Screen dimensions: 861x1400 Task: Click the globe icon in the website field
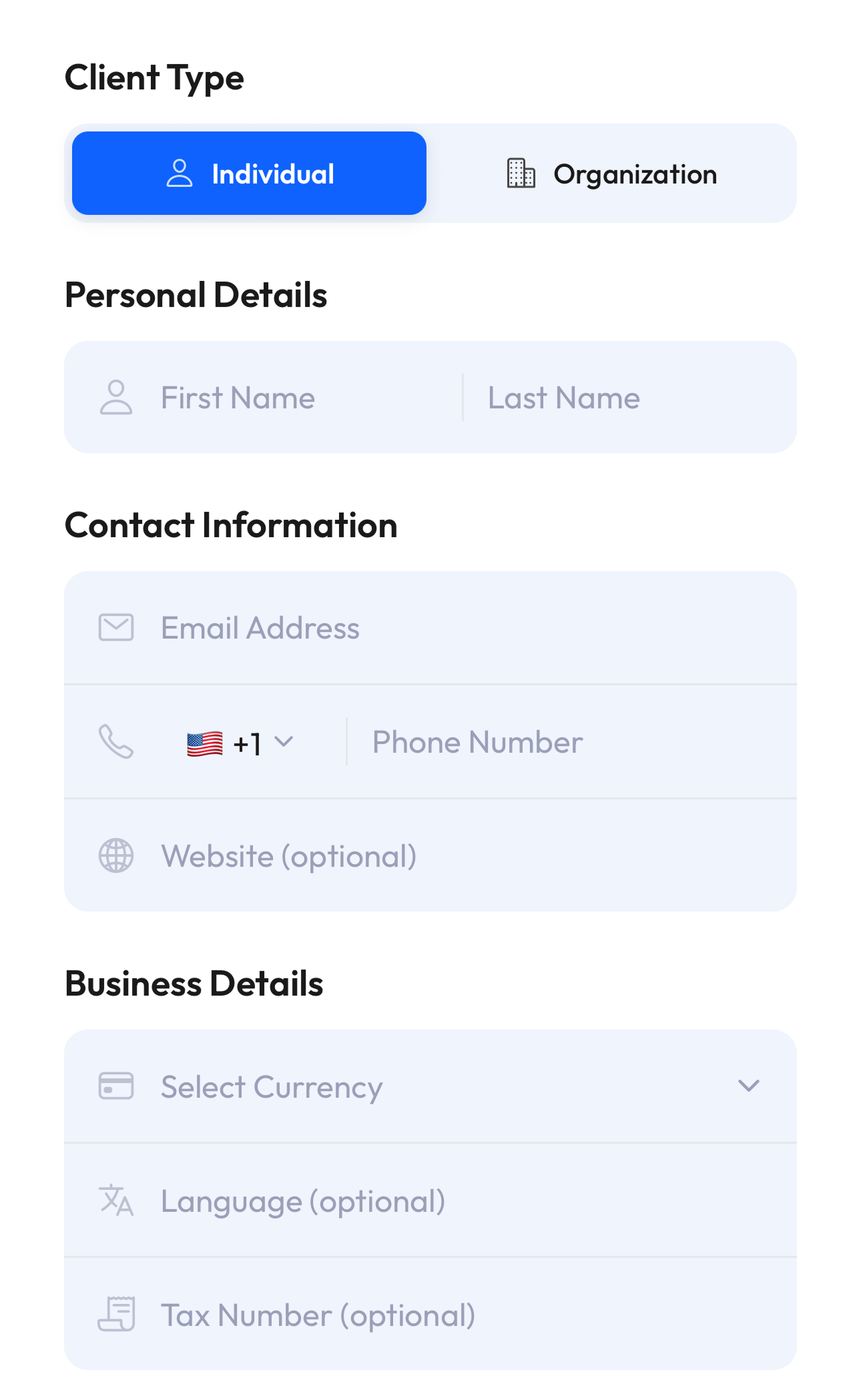point(115,855)
